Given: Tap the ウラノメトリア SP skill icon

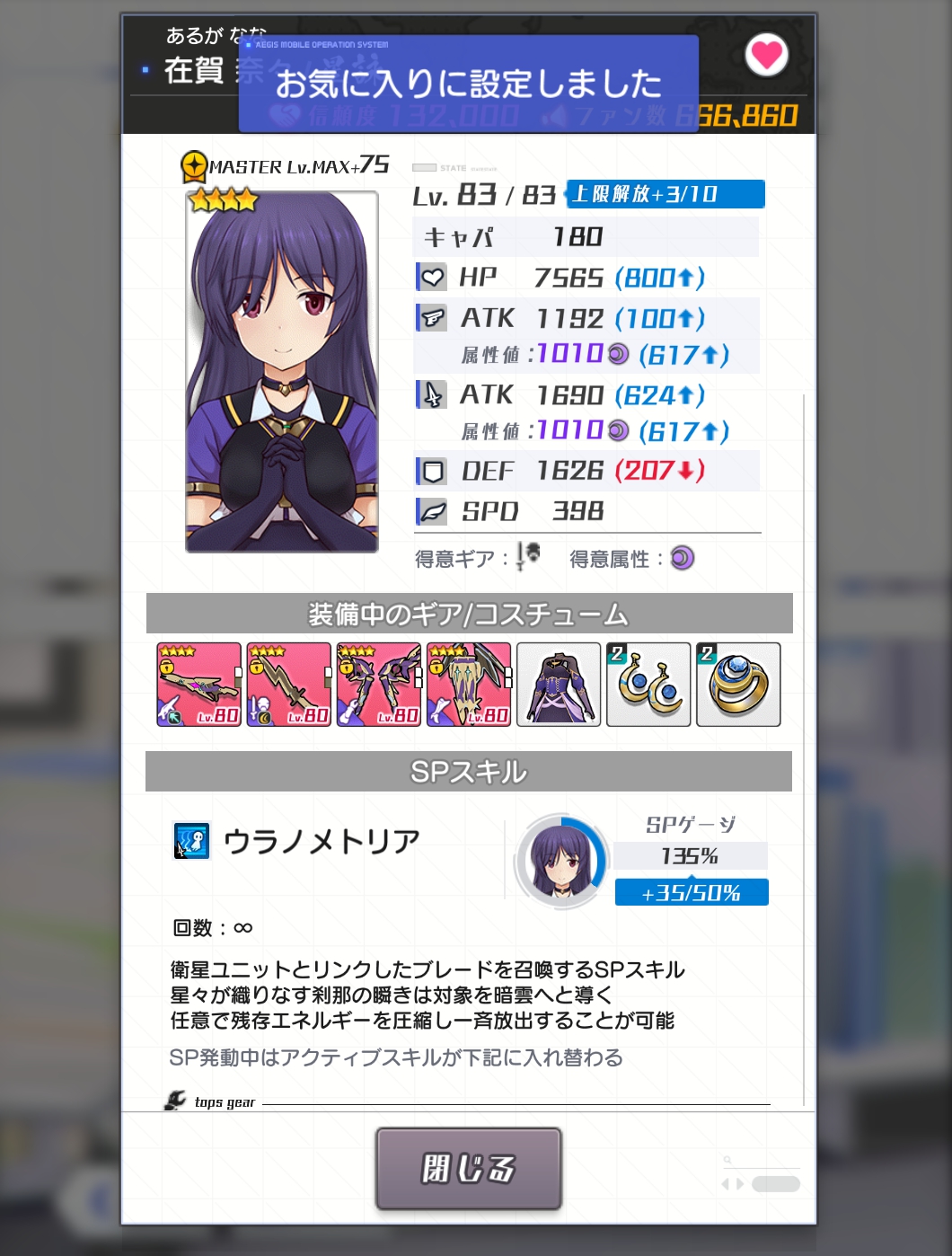Looking at the screenshot, I should pos(191,842).
